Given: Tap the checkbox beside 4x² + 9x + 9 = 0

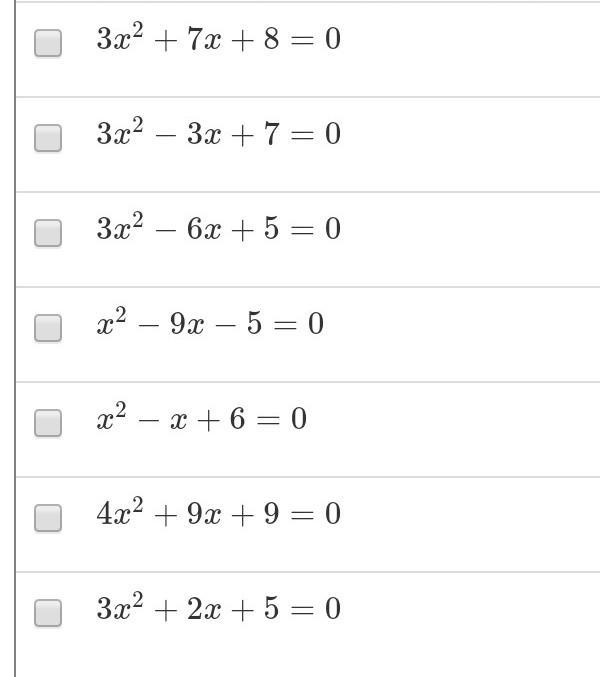Looking at the screenshot, I should (x=48, y=518).
